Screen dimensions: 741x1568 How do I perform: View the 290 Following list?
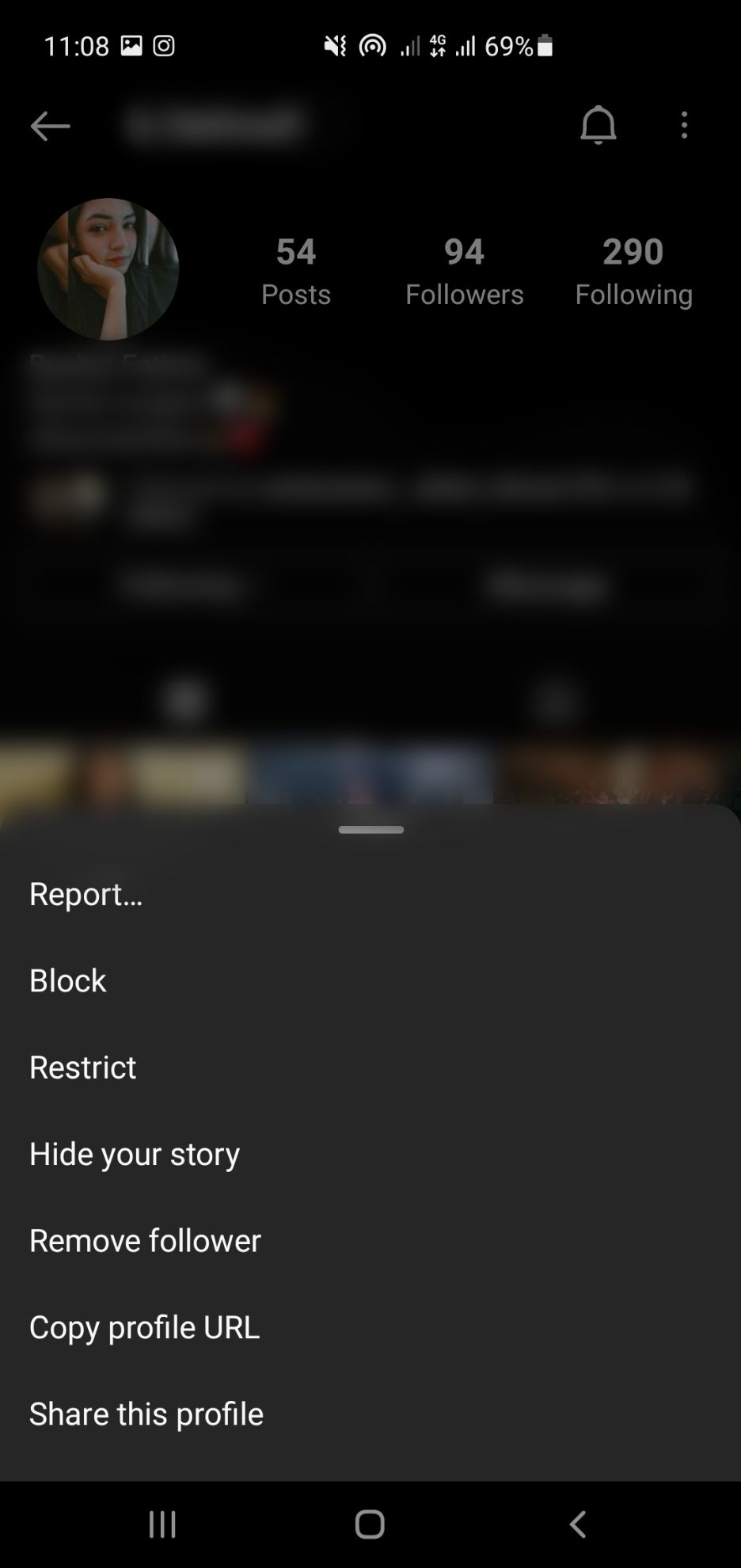coord(633,272)
